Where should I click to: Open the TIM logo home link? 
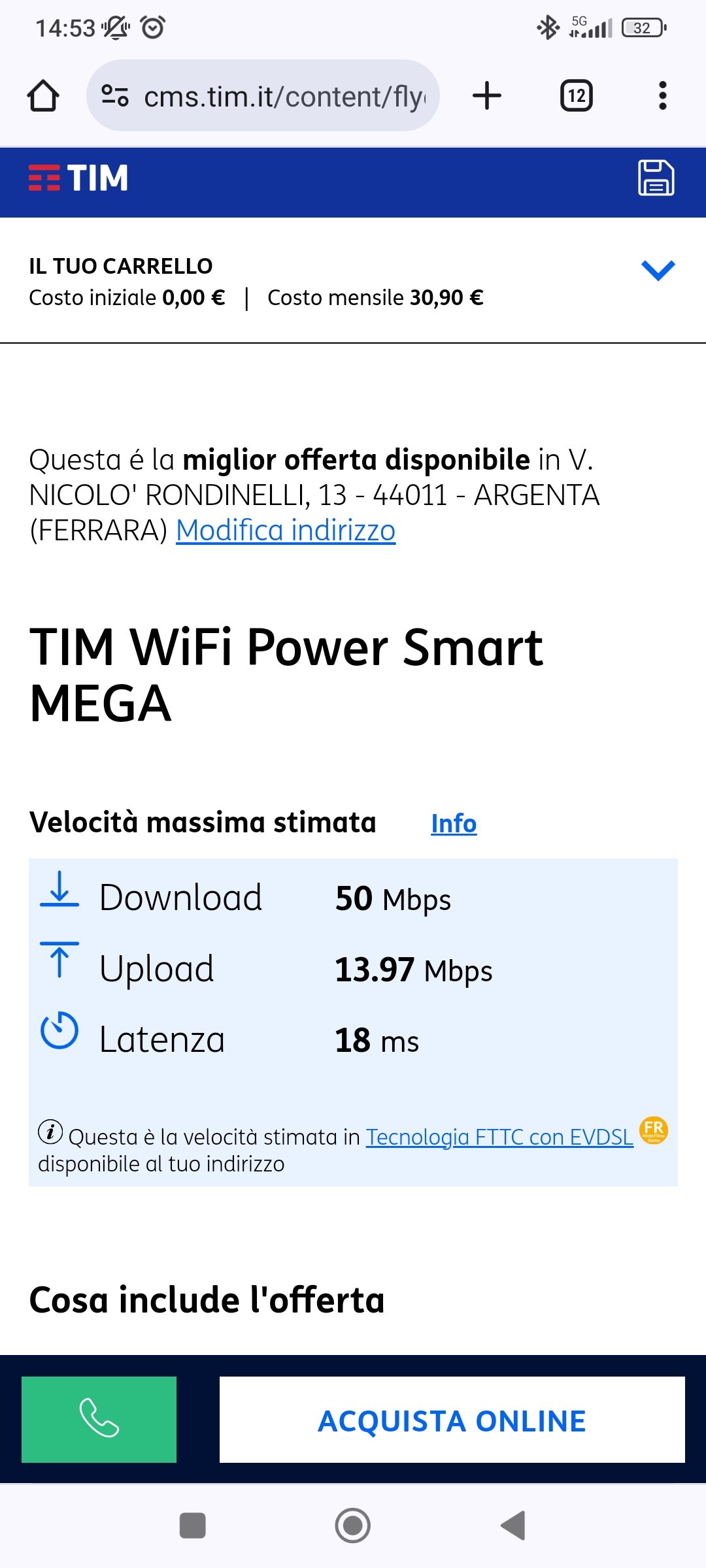tap(78, 178)
